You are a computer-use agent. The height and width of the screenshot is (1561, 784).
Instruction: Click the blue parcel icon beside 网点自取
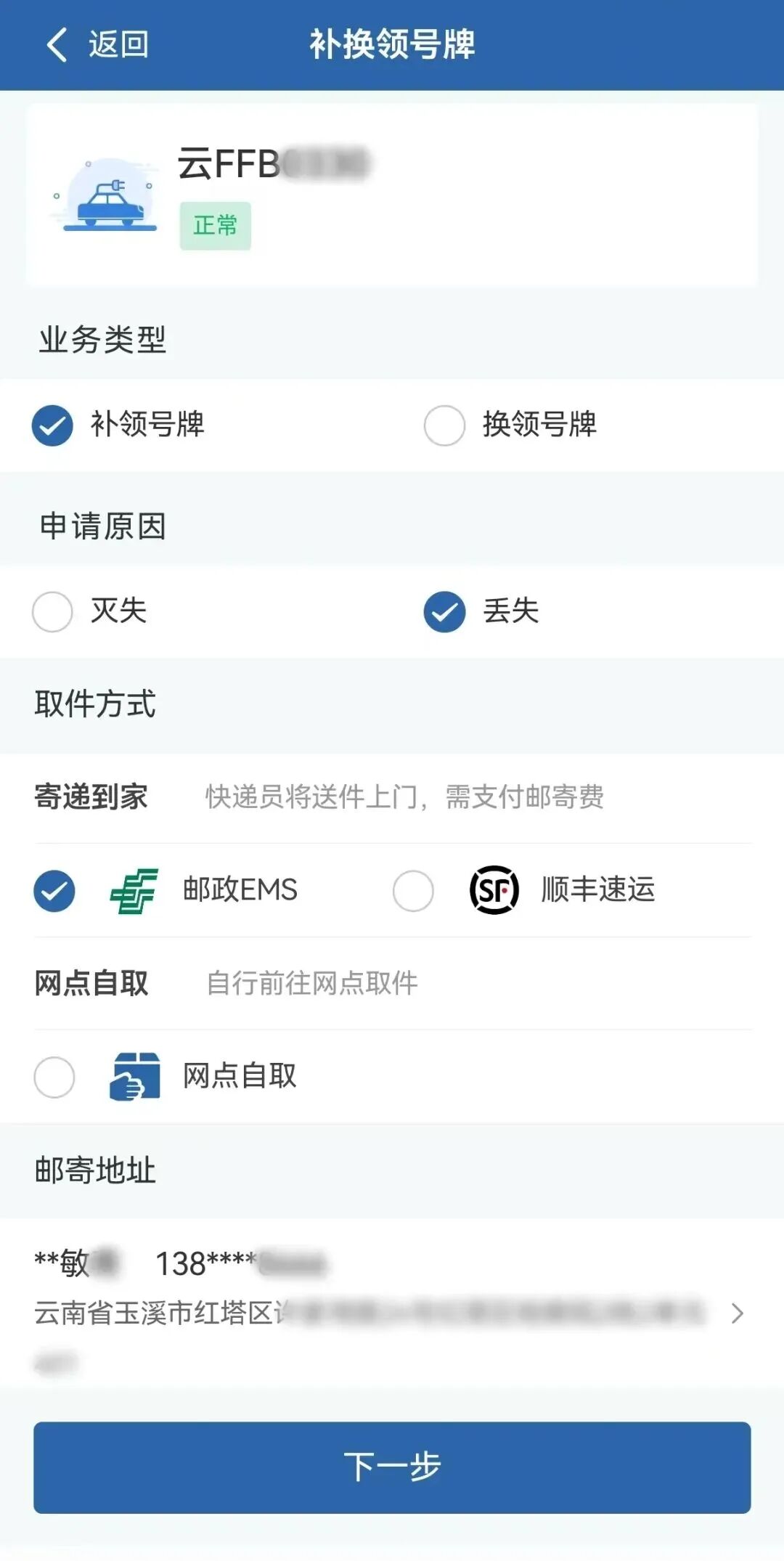point(135,1077)
